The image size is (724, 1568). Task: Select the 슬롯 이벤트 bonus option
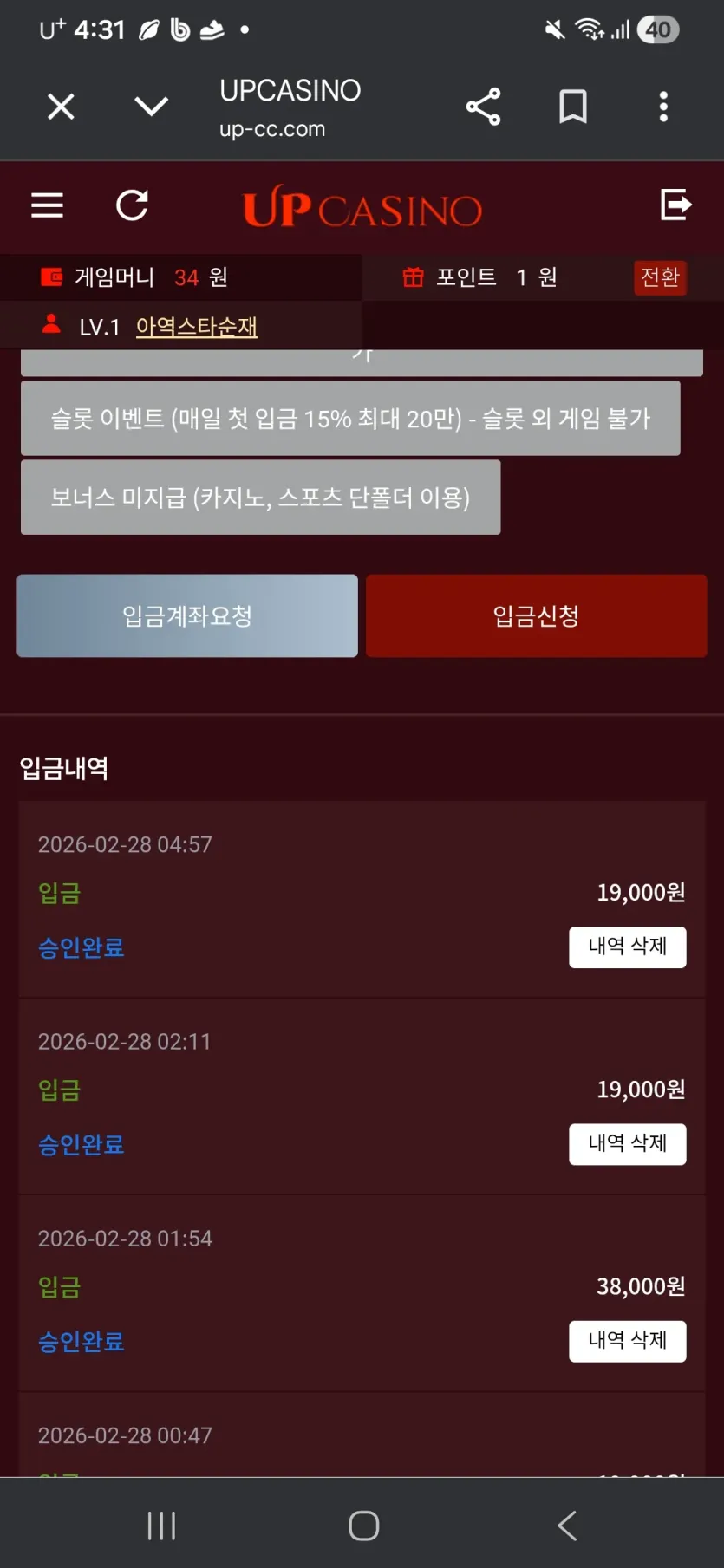pyautogui.click(x=350, y=419)
